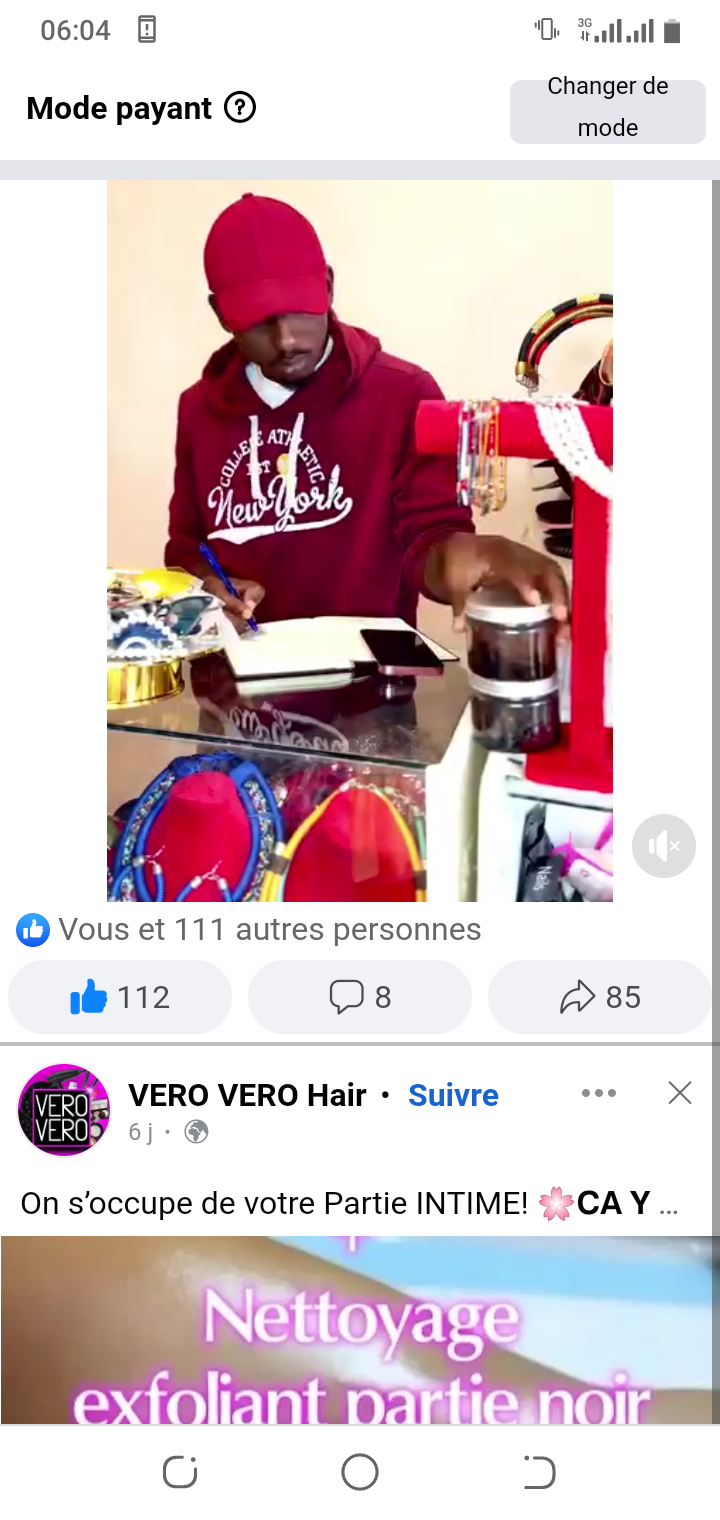Open the Mode payant help icon

pyautogui.click(x=240, y=107)
